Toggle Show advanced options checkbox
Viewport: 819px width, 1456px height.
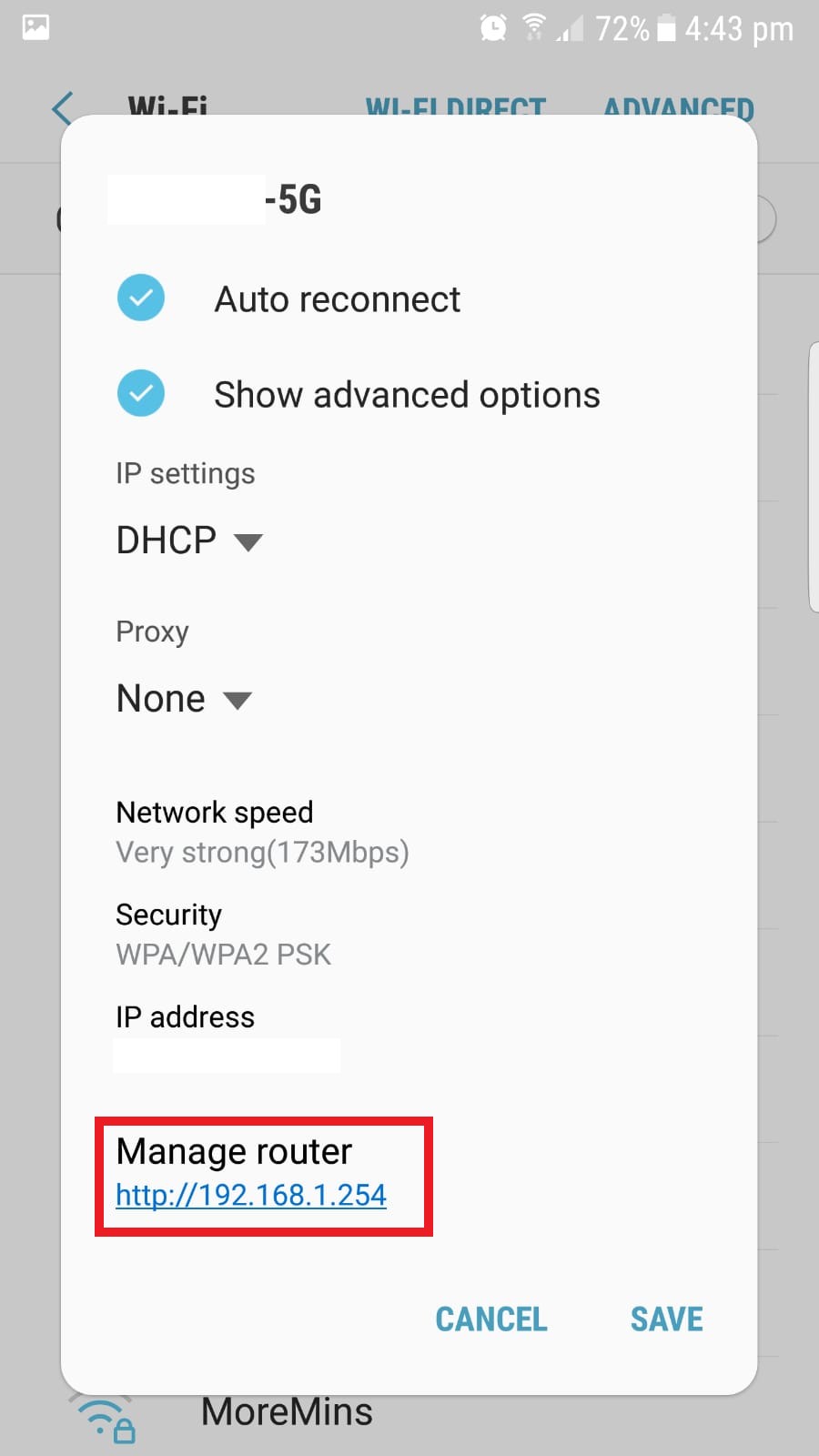(x=141, y=394)
